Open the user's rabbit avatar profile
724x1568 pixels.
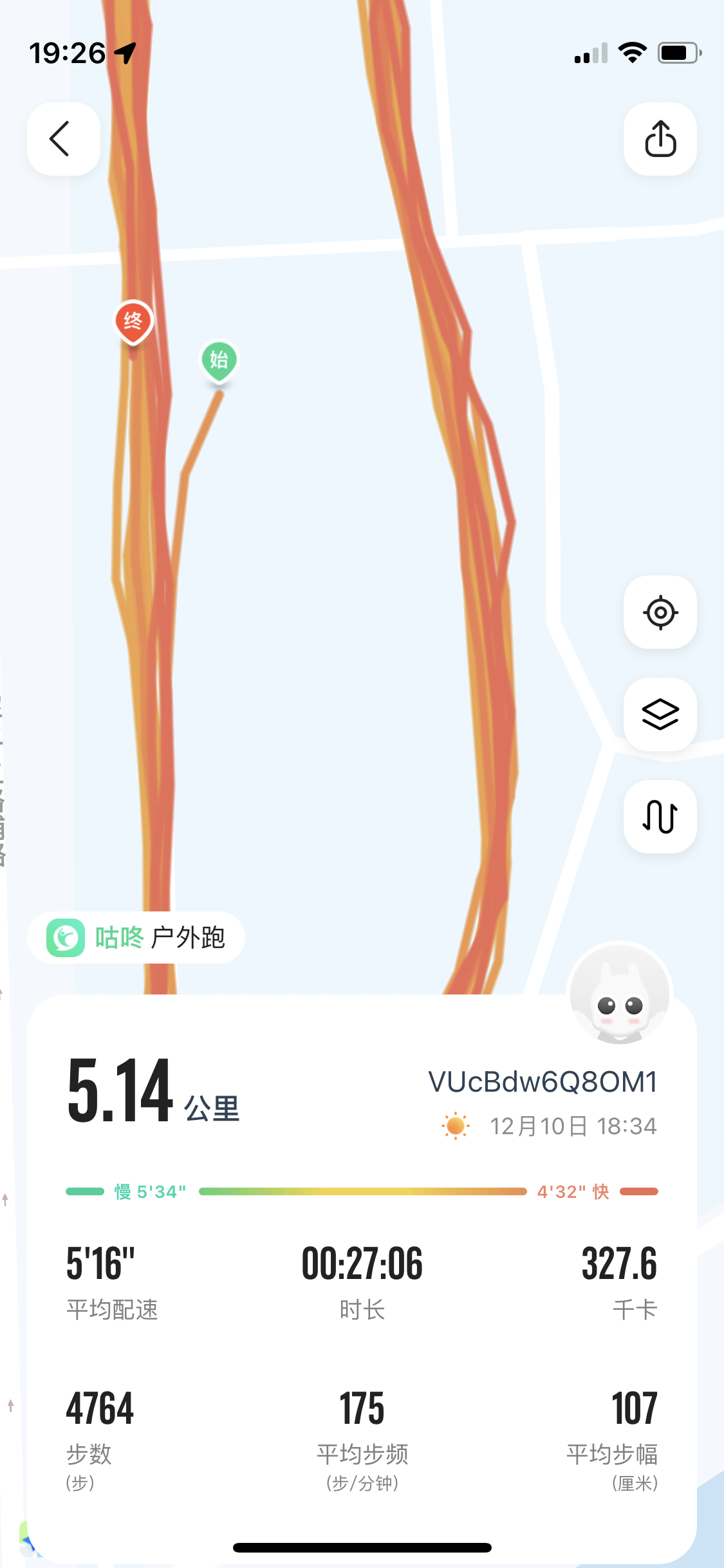pos(619,994)
